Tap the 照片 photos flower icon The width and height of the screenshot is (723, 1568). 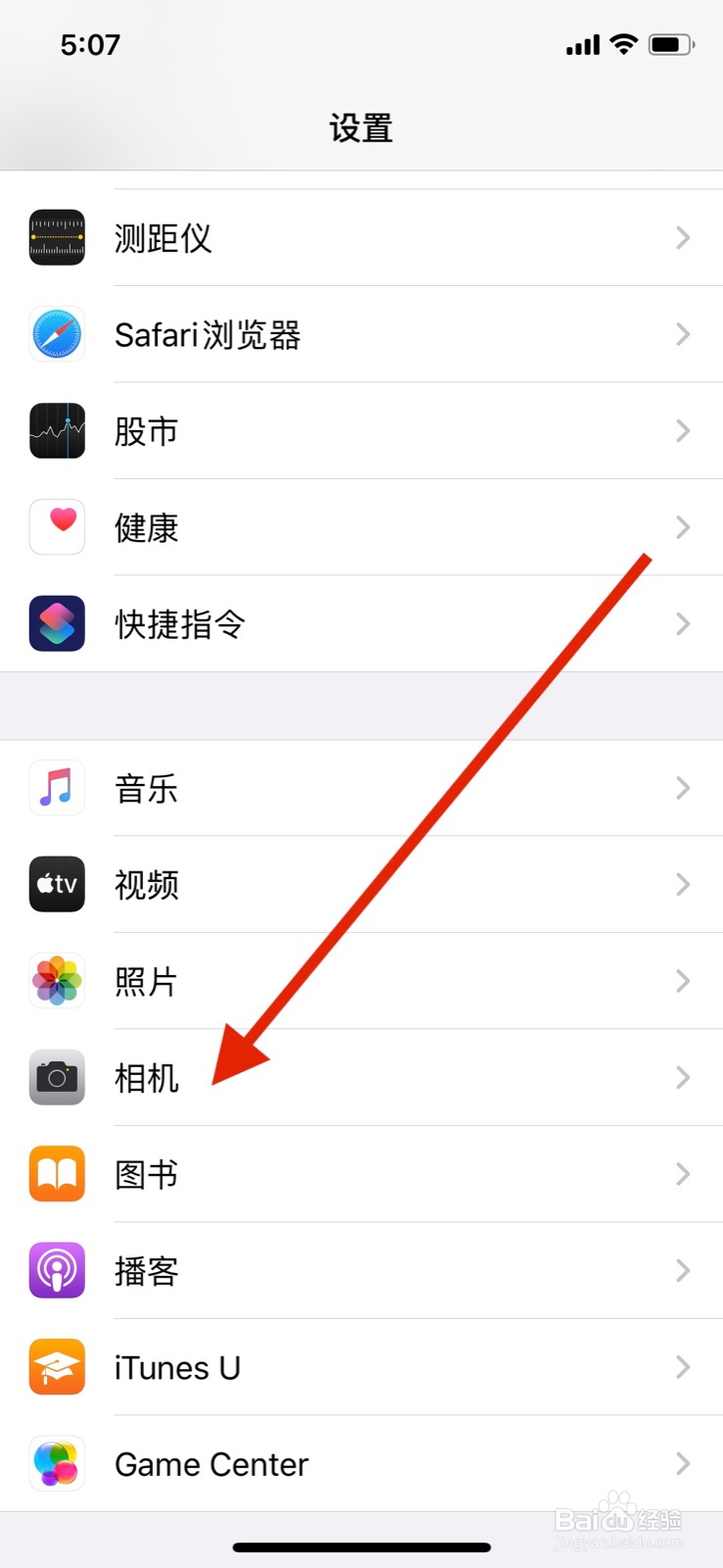click(56, 980)
